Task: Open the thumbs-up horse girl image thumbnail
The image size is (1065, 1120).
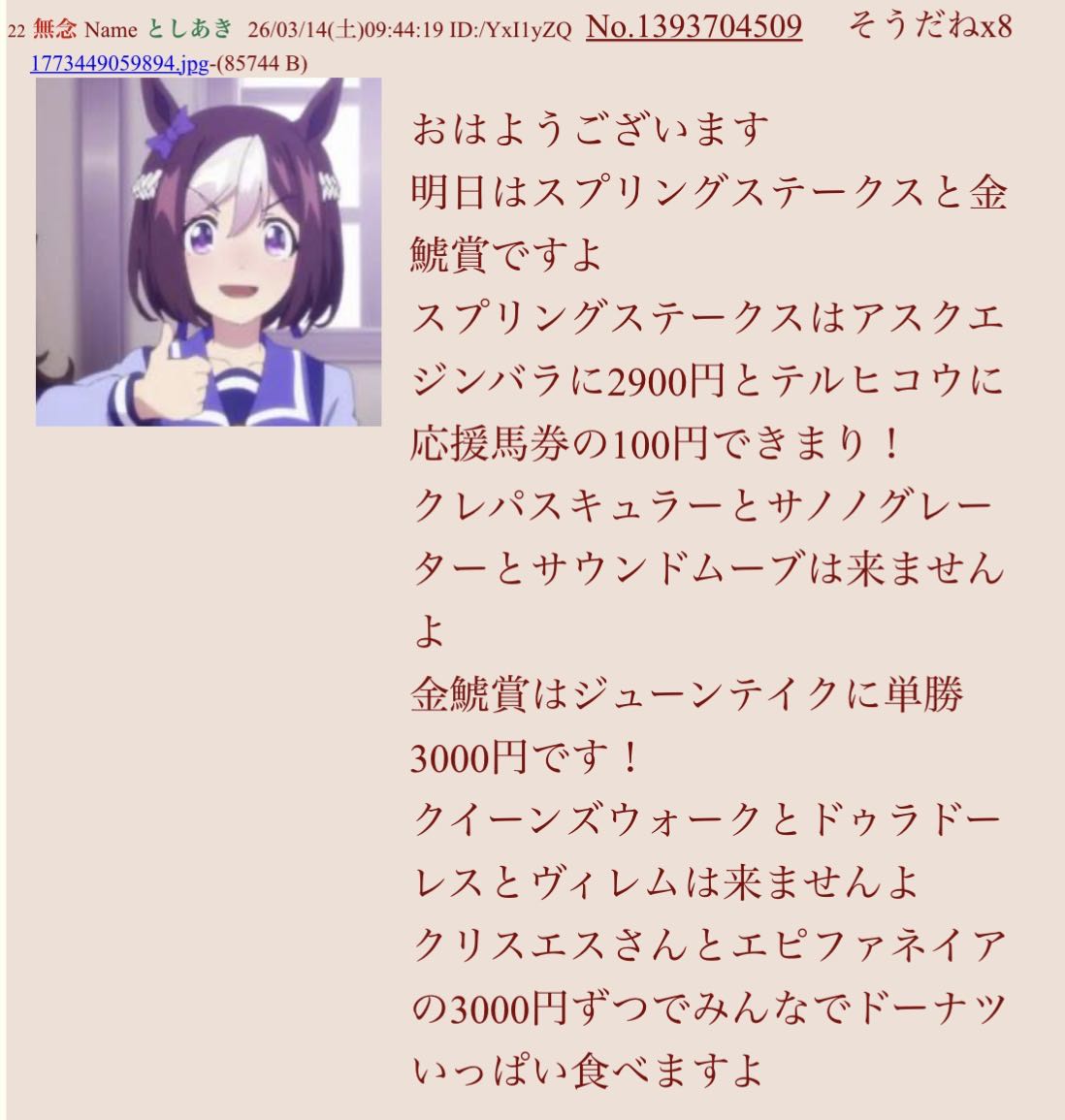Action: [209, 252]
